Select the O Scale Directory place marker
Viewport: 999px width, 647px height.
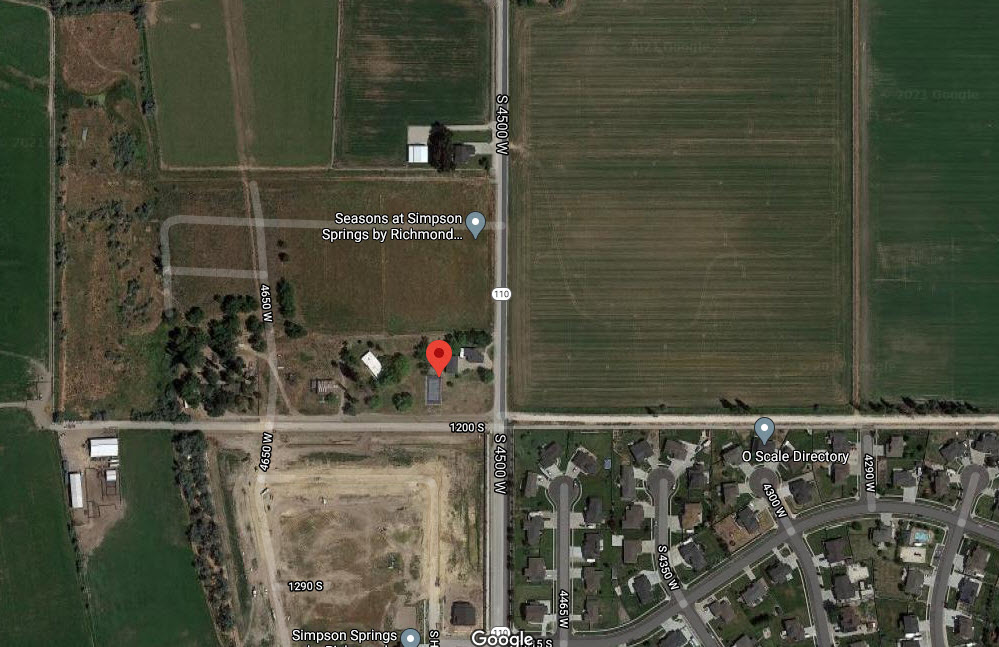coord(764,429)
